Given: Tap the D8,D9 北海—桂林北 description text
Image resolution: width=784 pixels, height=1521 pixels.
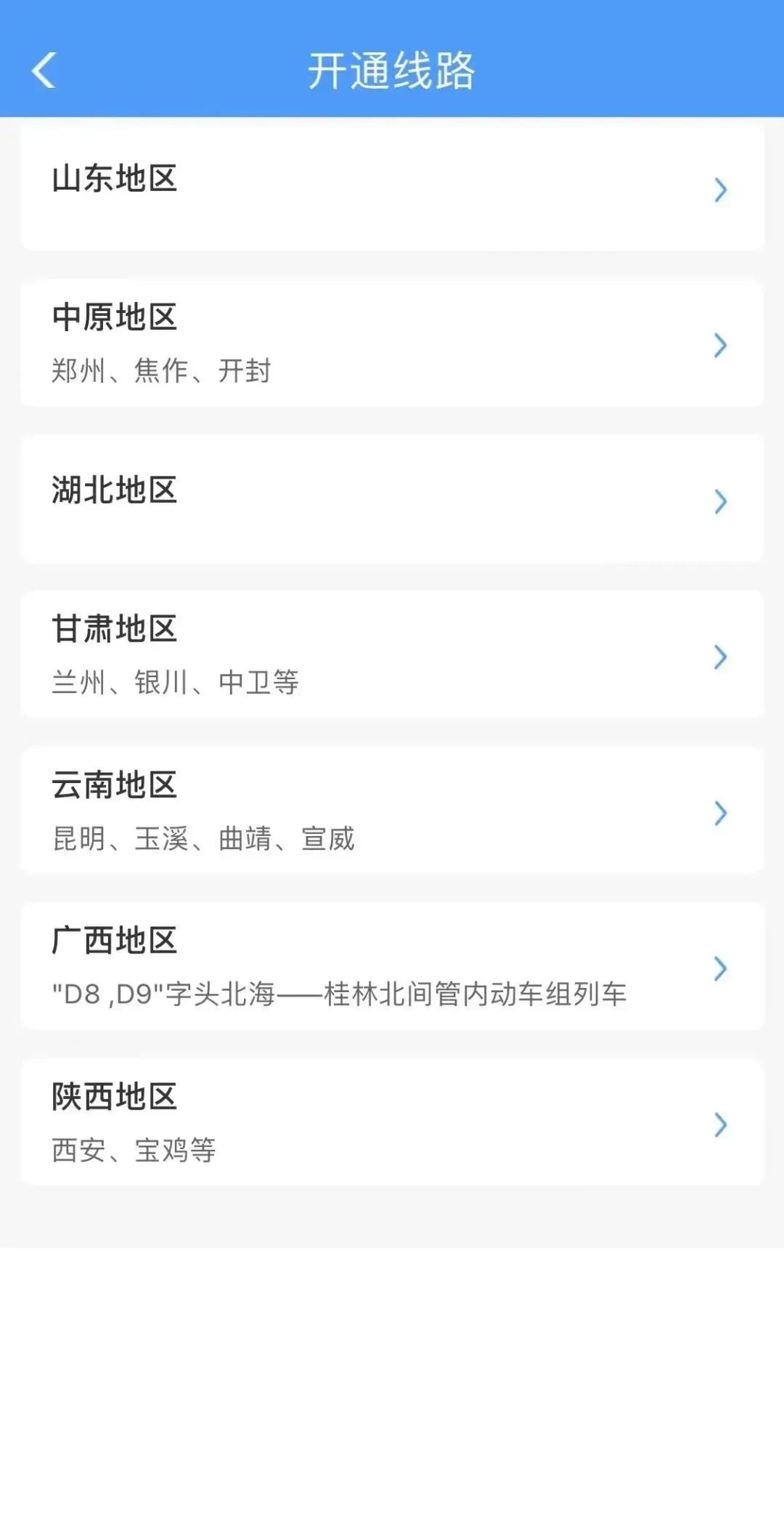Looking at the screenshot, I should (341, 994).
